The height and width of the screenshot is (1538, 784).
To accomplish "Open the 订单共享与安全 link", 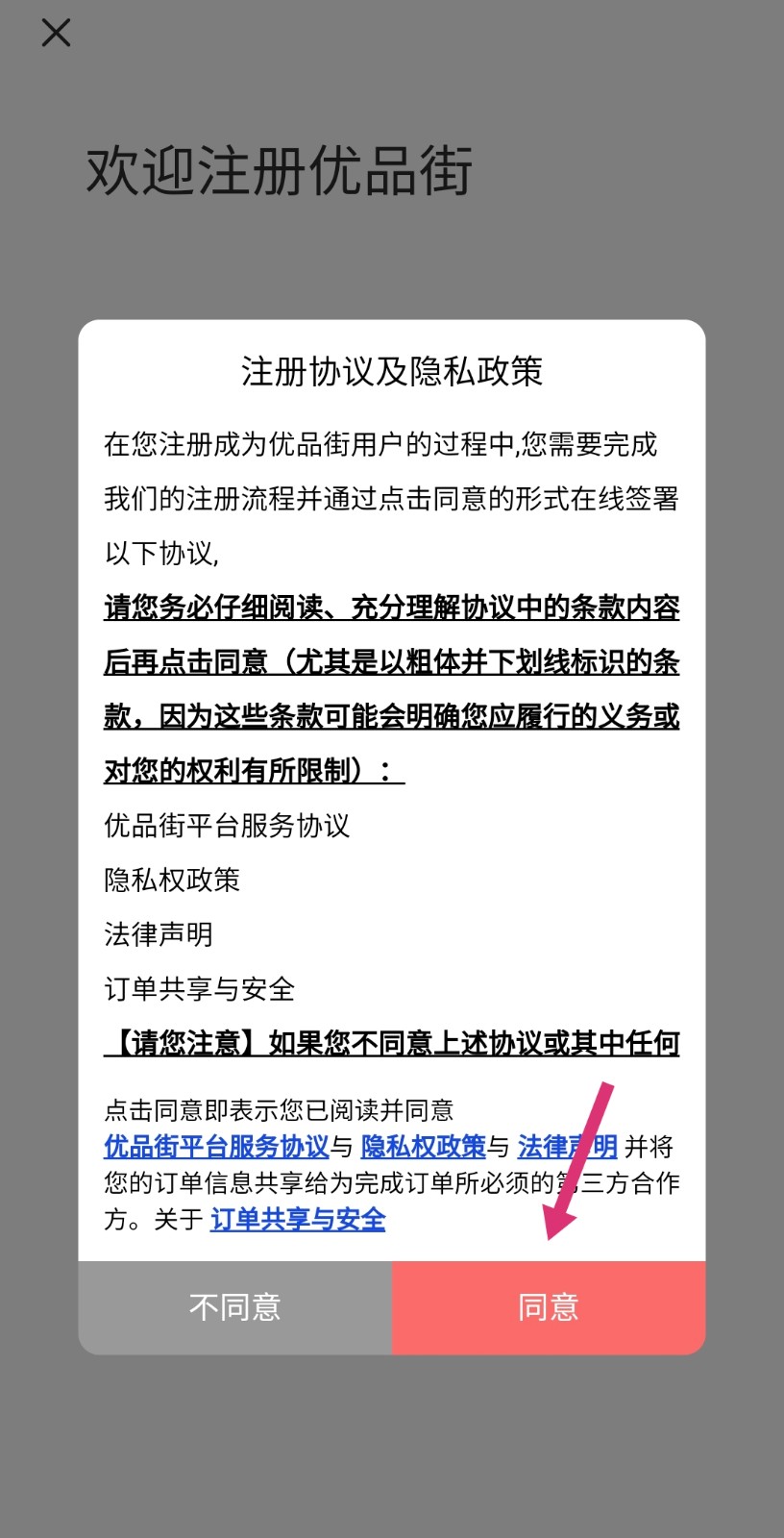I will tap(298, 1220).
